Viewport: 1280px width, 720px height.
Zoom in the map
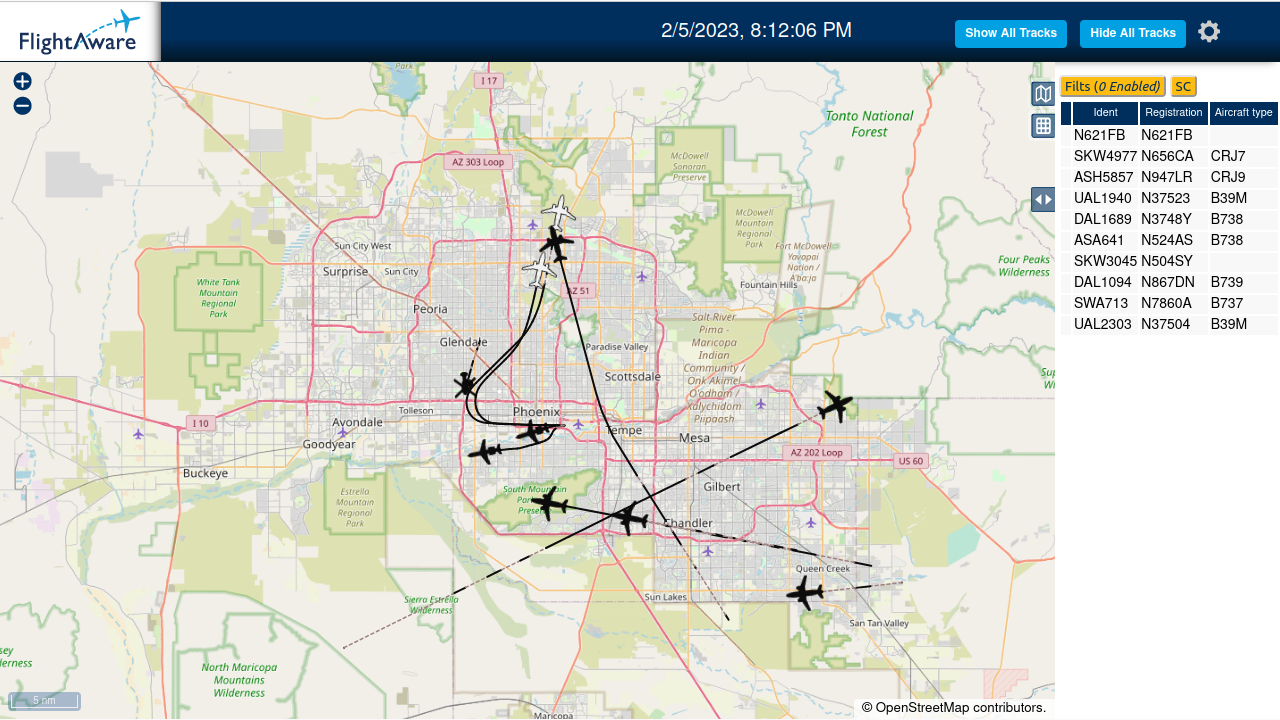click(x=22, y=81)
